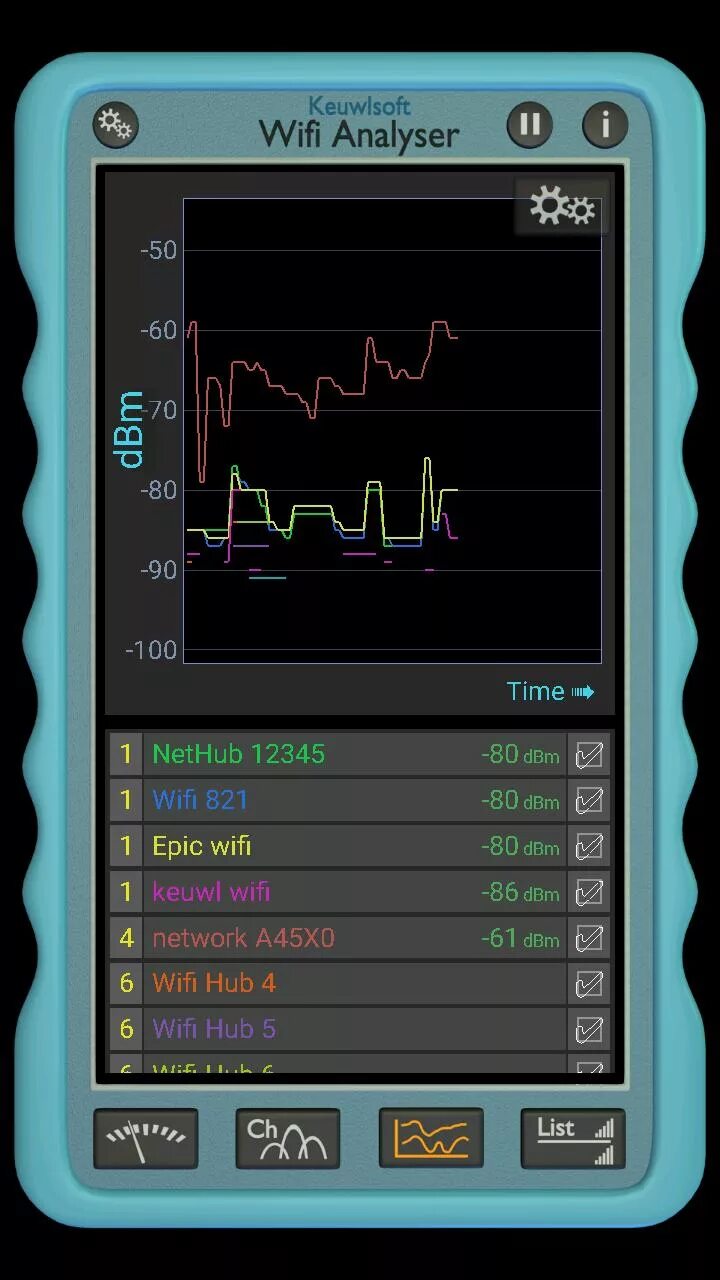Open the app settings gear in the header
This screenshot has width=720, height=1280.
point(115,125)
